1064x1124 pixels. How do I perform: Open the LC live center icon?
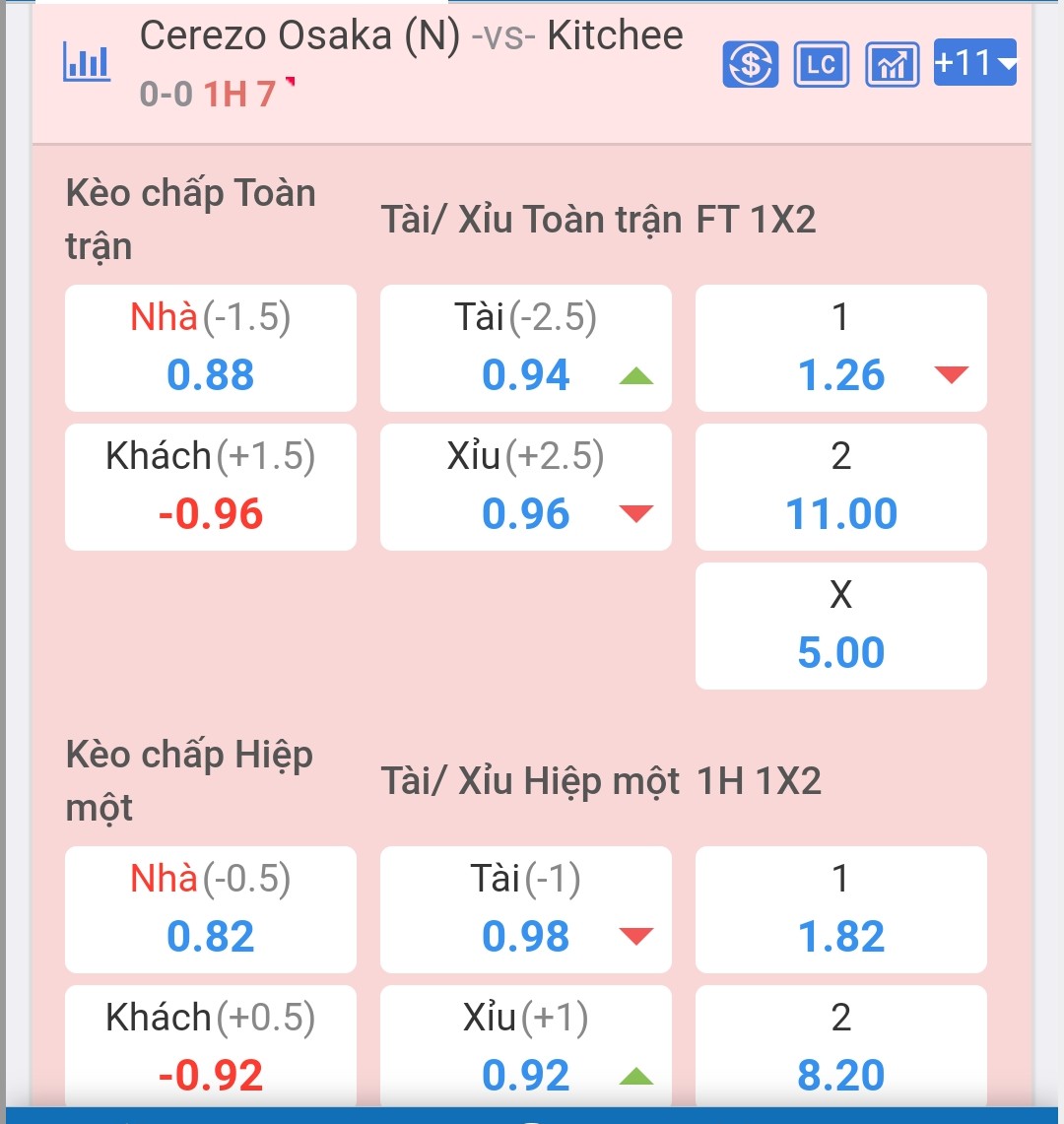[x=821, y=64]
